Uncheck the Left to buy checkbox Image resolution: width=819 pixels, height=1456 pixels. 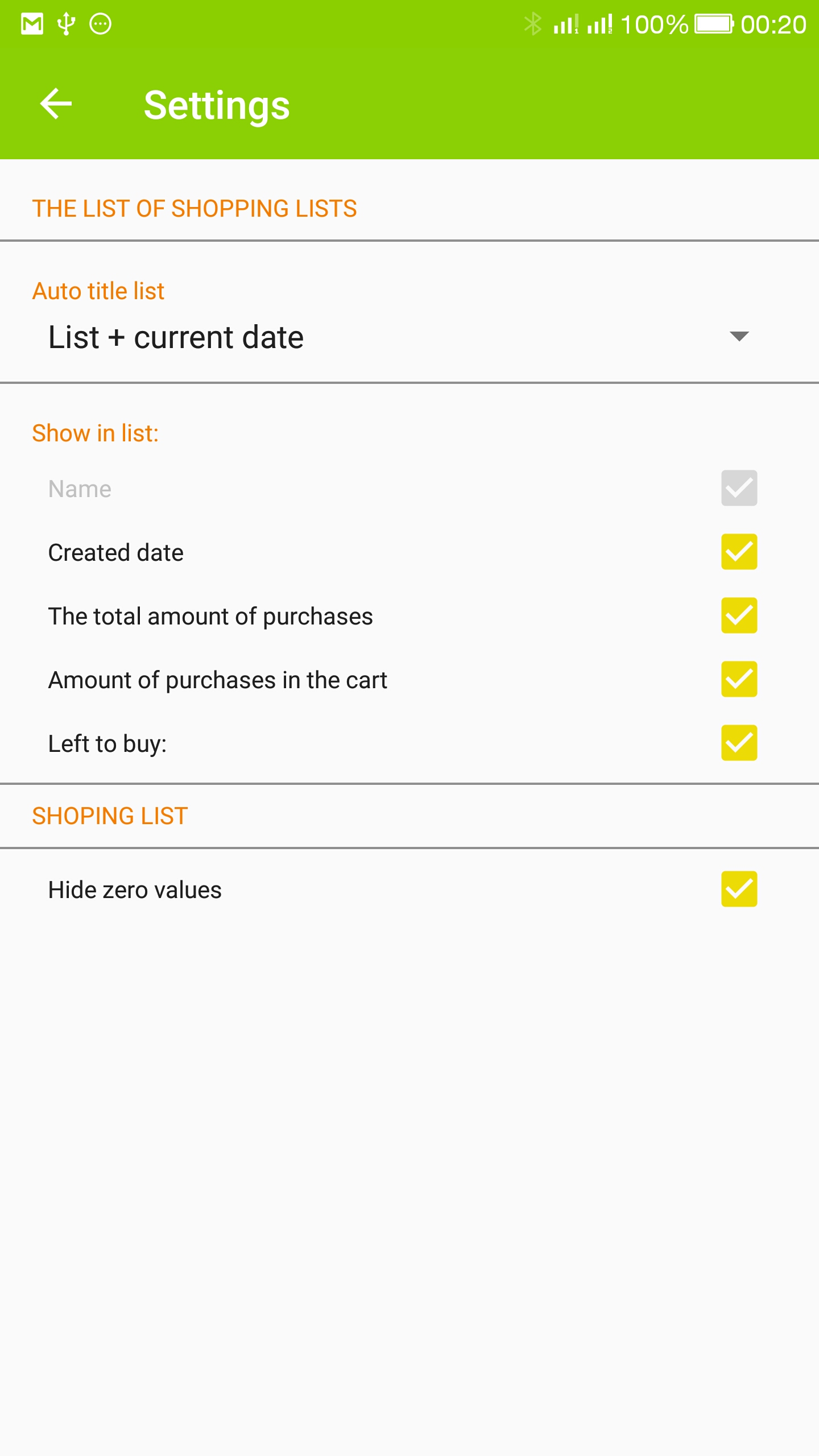(739, 743)
